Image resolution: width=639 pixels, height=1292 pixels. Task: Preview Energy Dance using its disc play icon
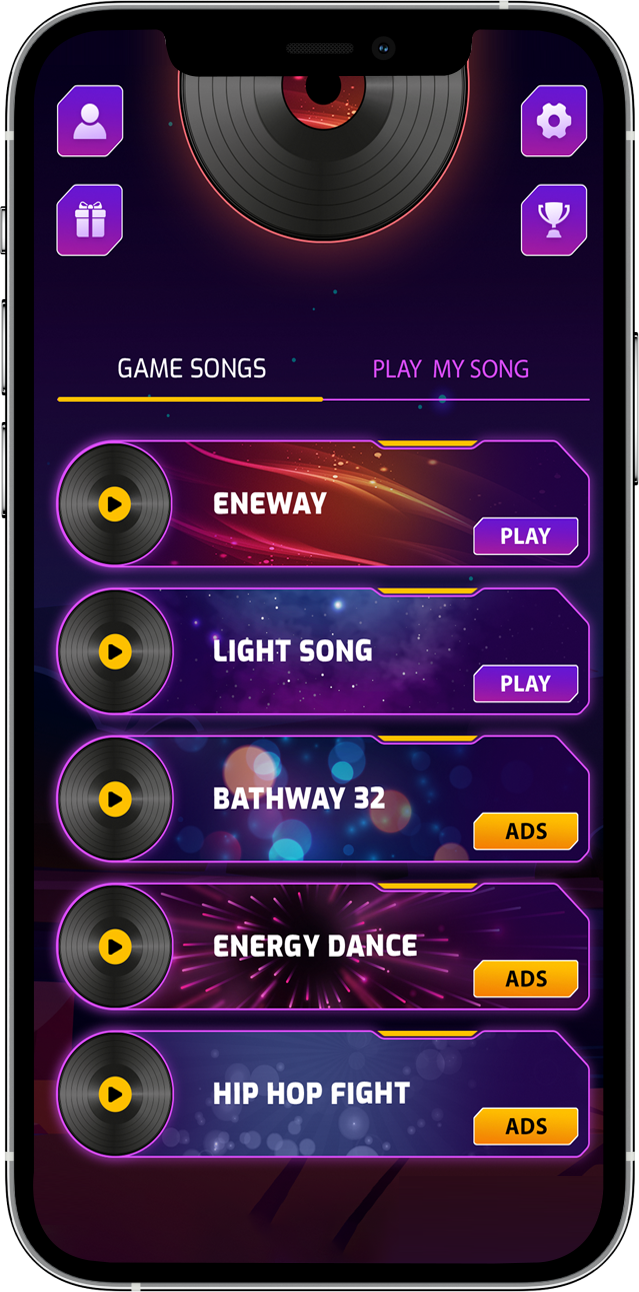(115, 946)
